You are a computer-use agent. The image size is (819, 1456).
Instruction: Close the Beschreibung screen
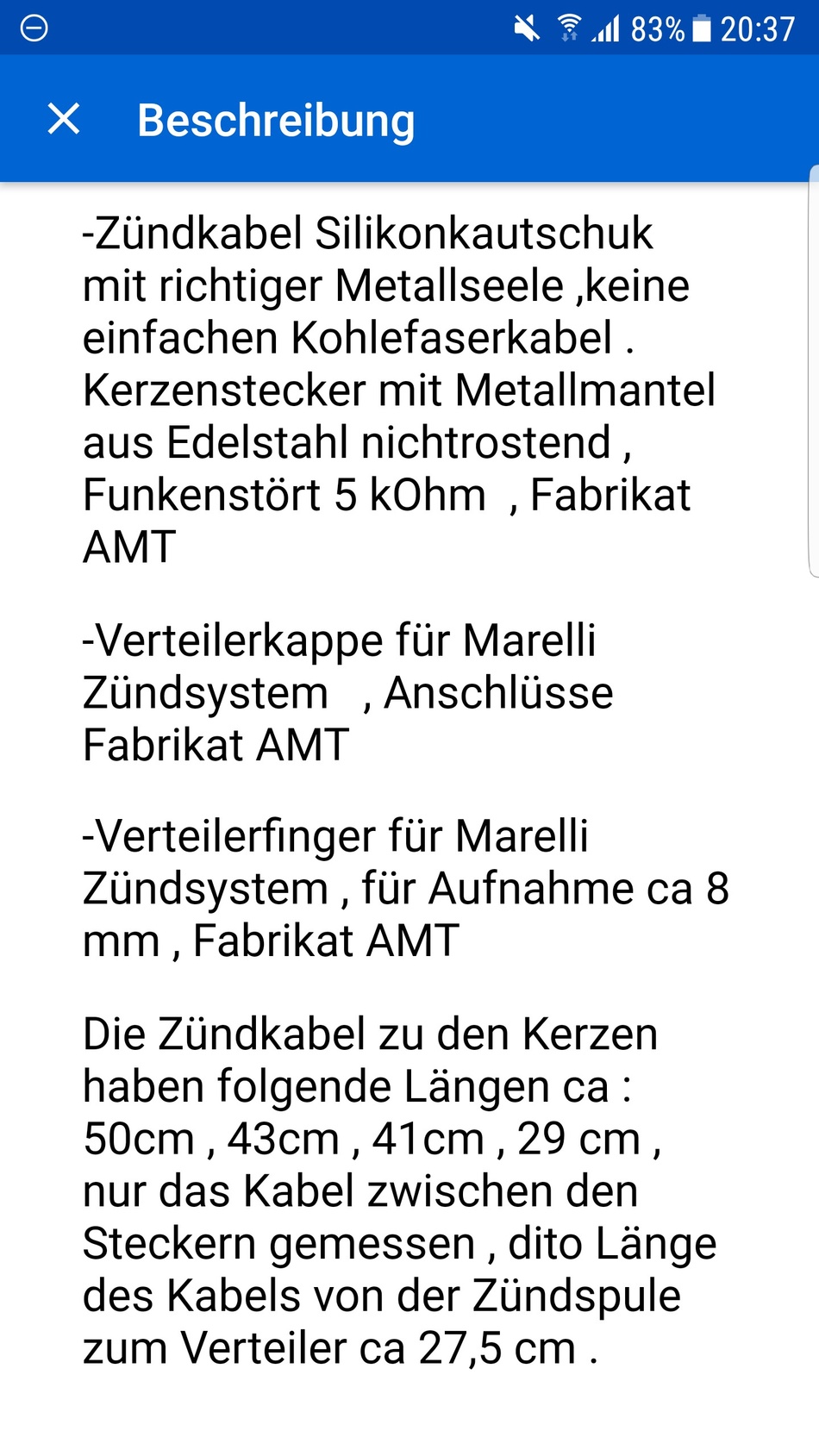64,119
